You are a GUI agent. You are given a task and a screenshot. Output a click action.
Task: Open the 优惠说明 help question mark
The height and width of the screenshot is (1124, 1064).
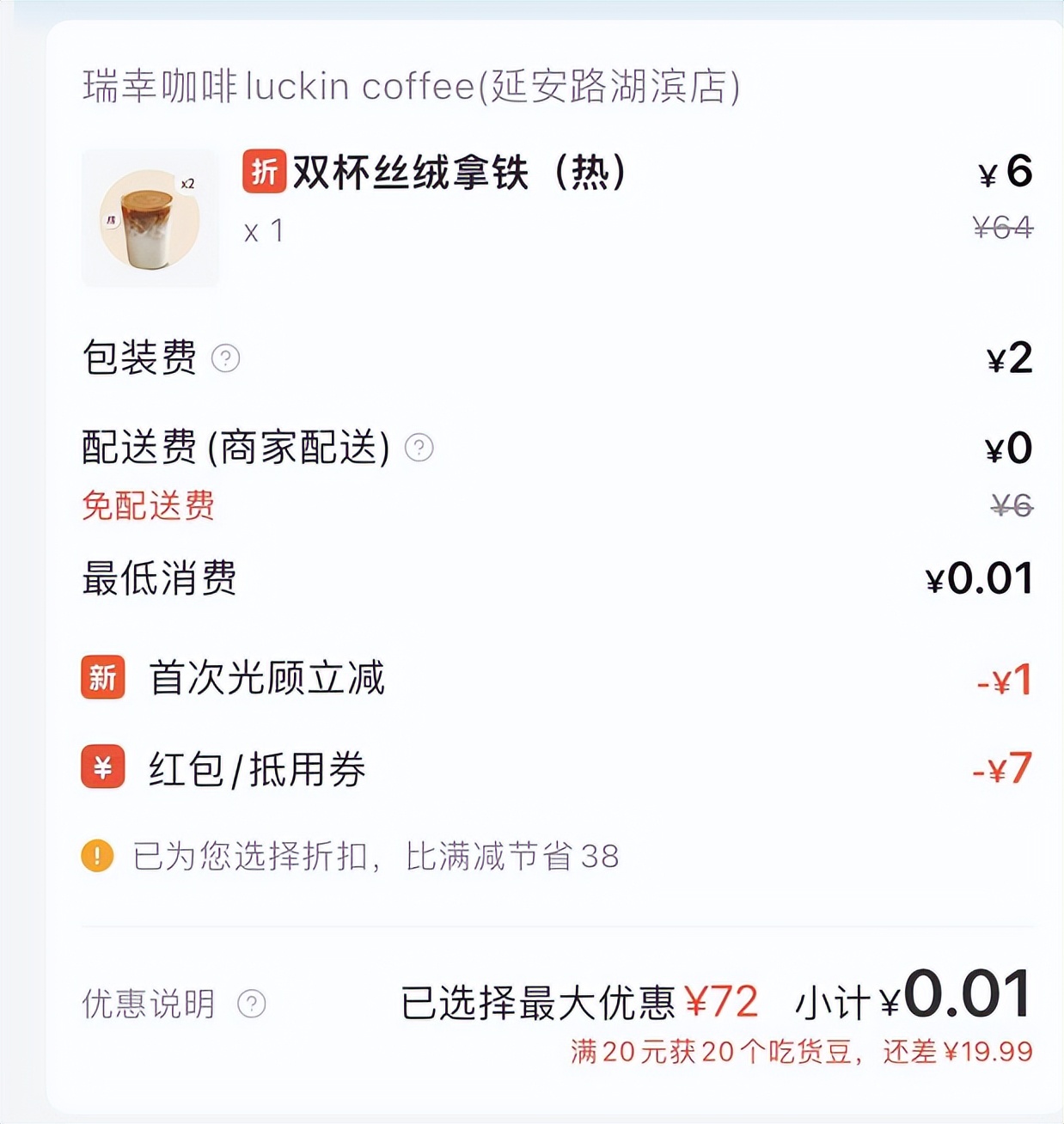250,1002
